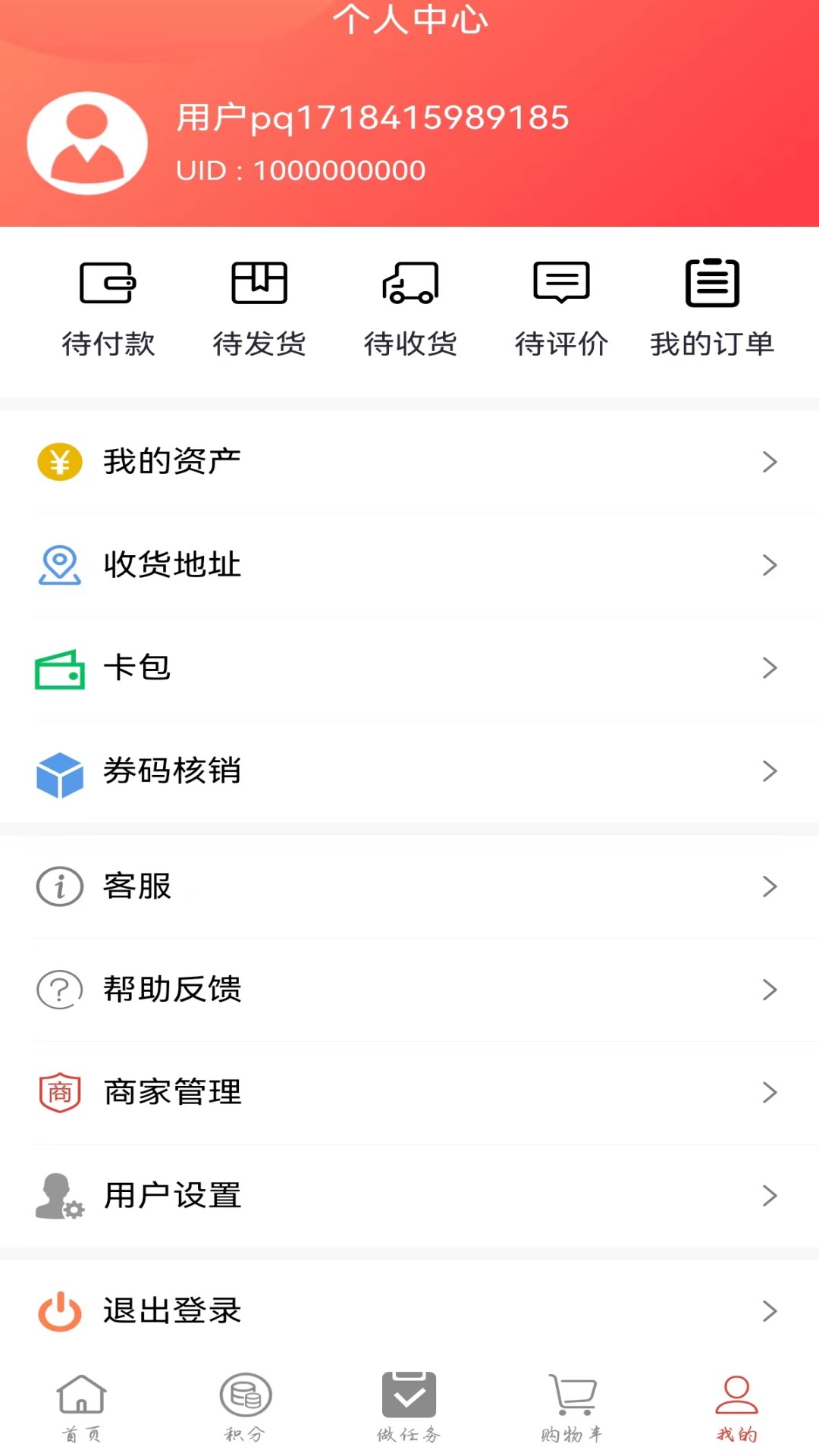
Task: Contact 客服 customer service
Action: click(x=409, y=886)
